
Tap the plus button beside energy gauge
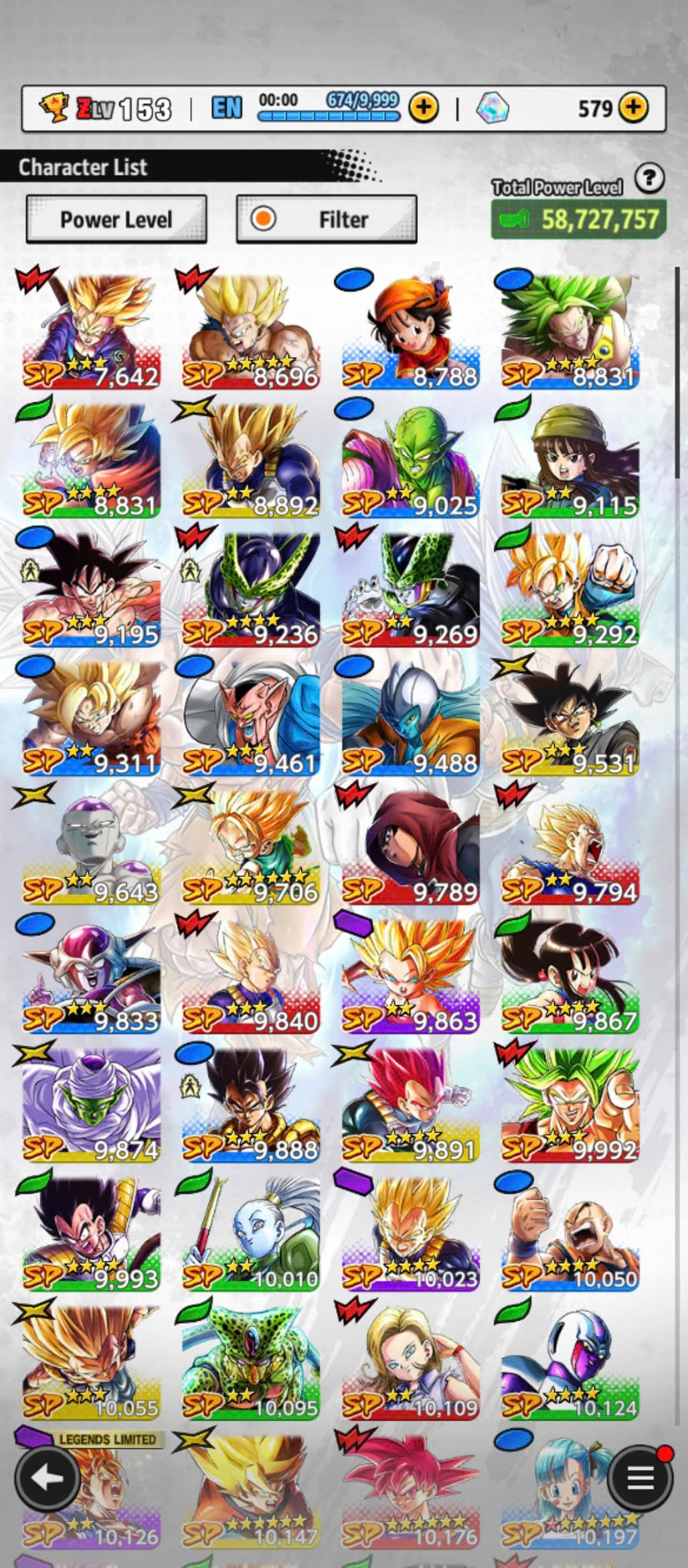coord(424,107)
